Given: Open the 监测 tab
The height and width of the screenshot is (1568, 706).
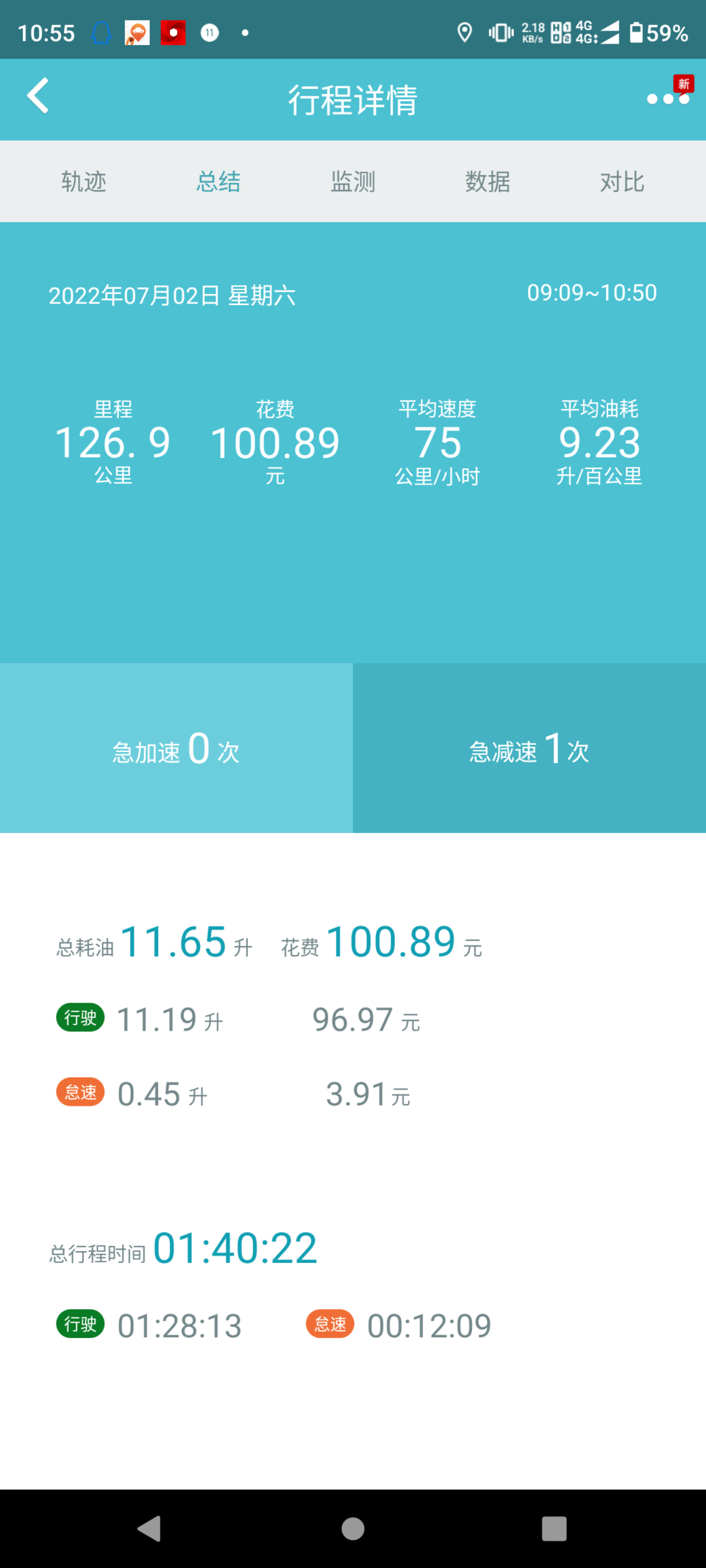Looking at the screenshot, I should (353, 182).
